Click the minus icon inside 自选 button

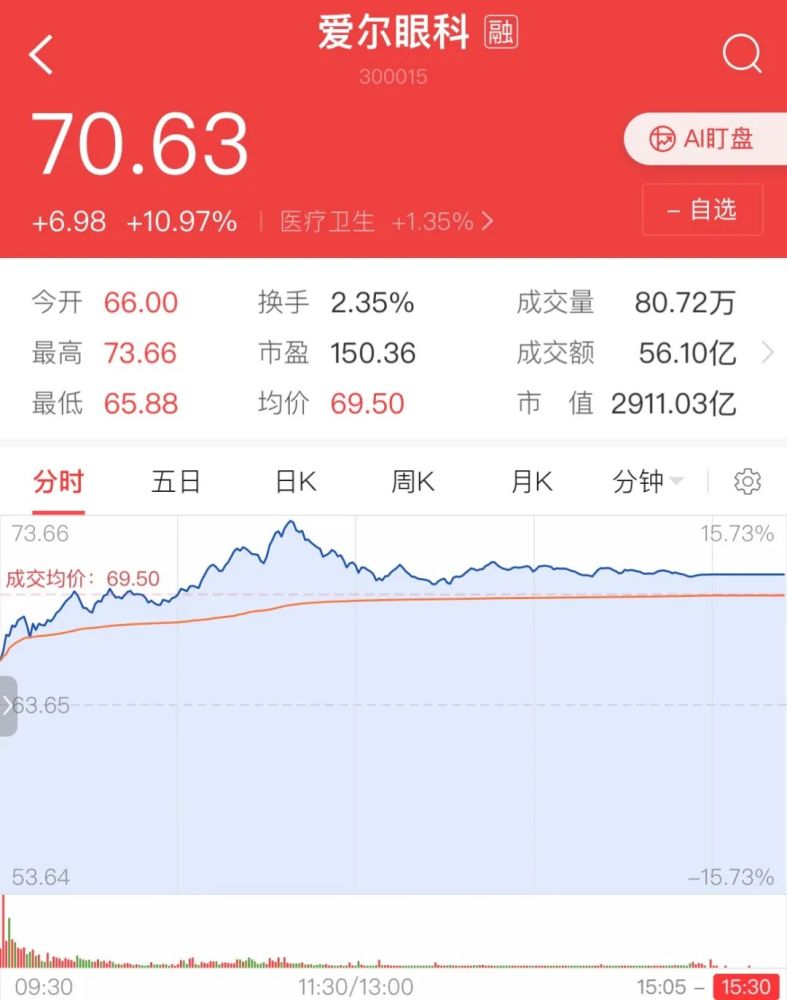(672, 210)
